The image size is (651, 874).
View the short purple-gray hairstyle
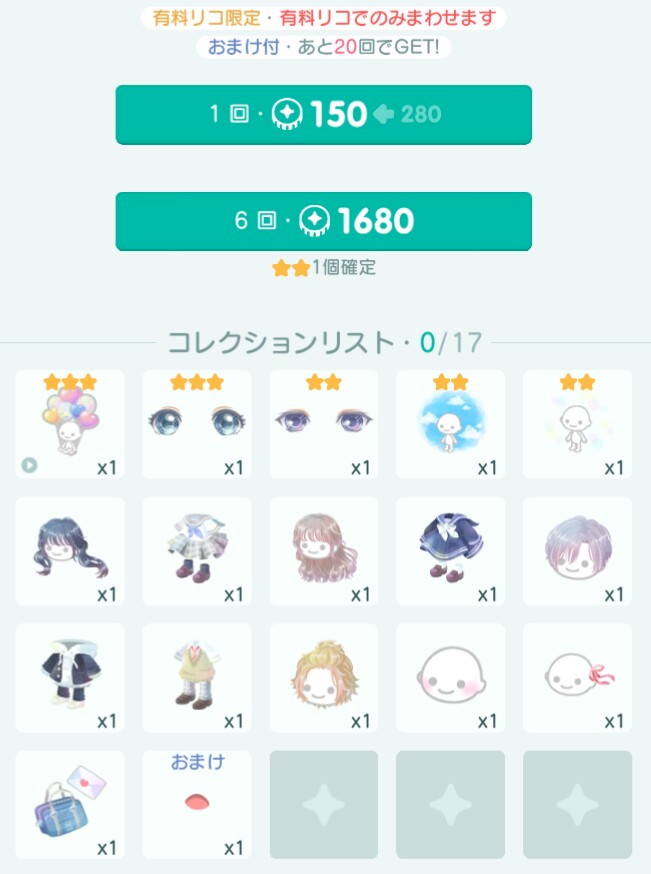tap(577, 551)
